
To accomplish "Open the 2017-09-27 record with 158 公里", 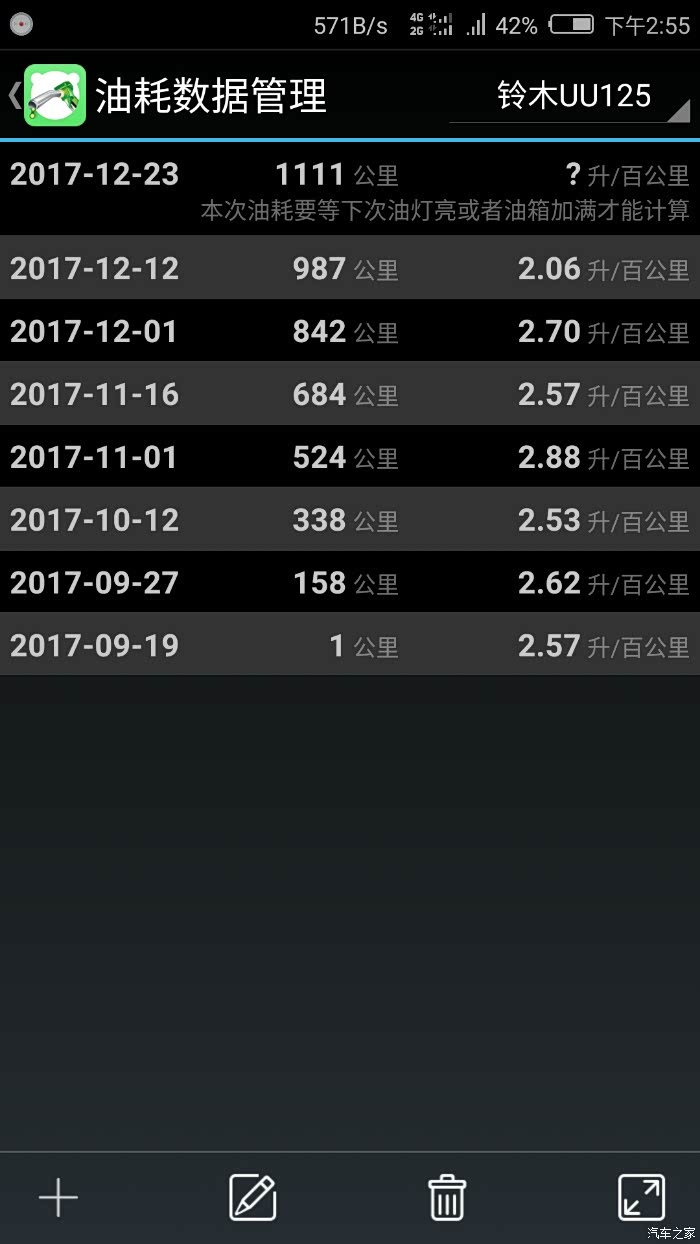I will click(x=350, y=583).
